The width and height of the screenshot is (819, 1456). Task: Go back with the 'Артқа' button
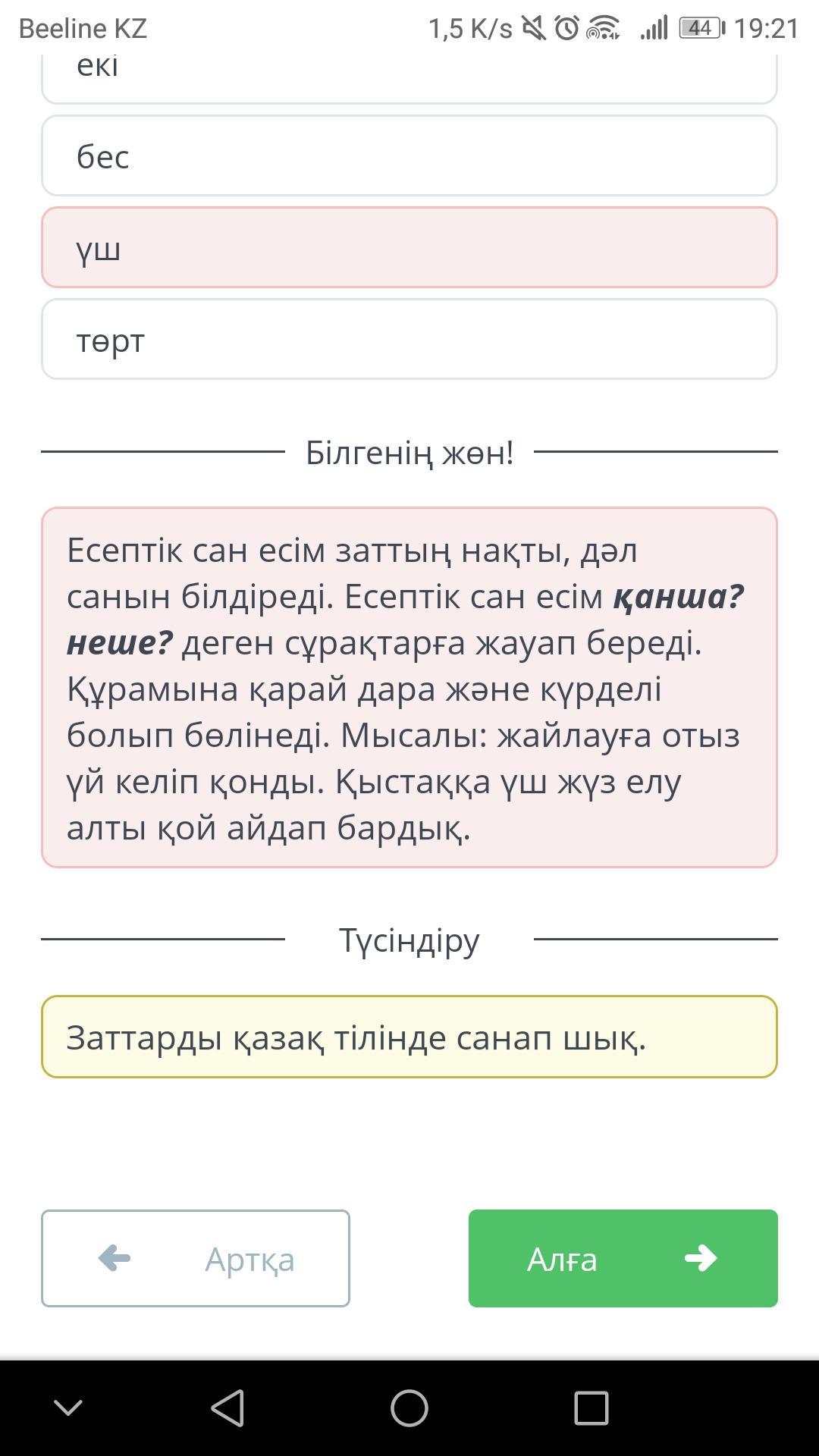(x=196, y=1258)
